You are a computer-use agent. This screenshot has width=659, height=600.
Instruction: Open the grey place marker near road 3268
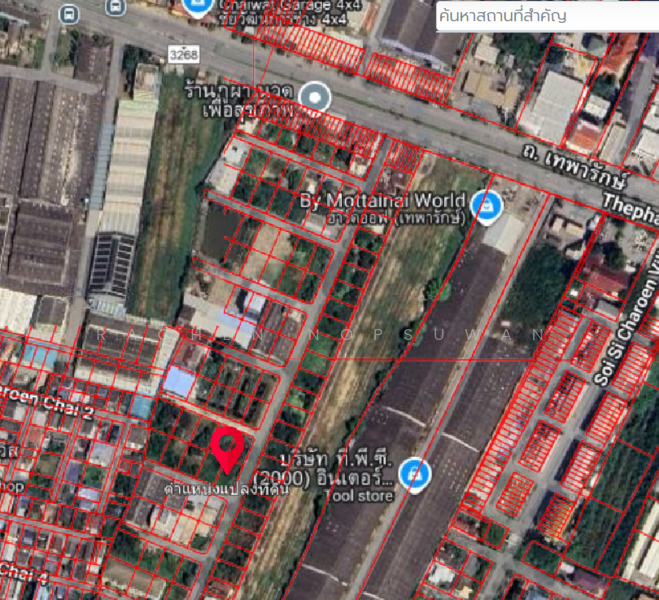pyautogui.click(x=315, y=97)
